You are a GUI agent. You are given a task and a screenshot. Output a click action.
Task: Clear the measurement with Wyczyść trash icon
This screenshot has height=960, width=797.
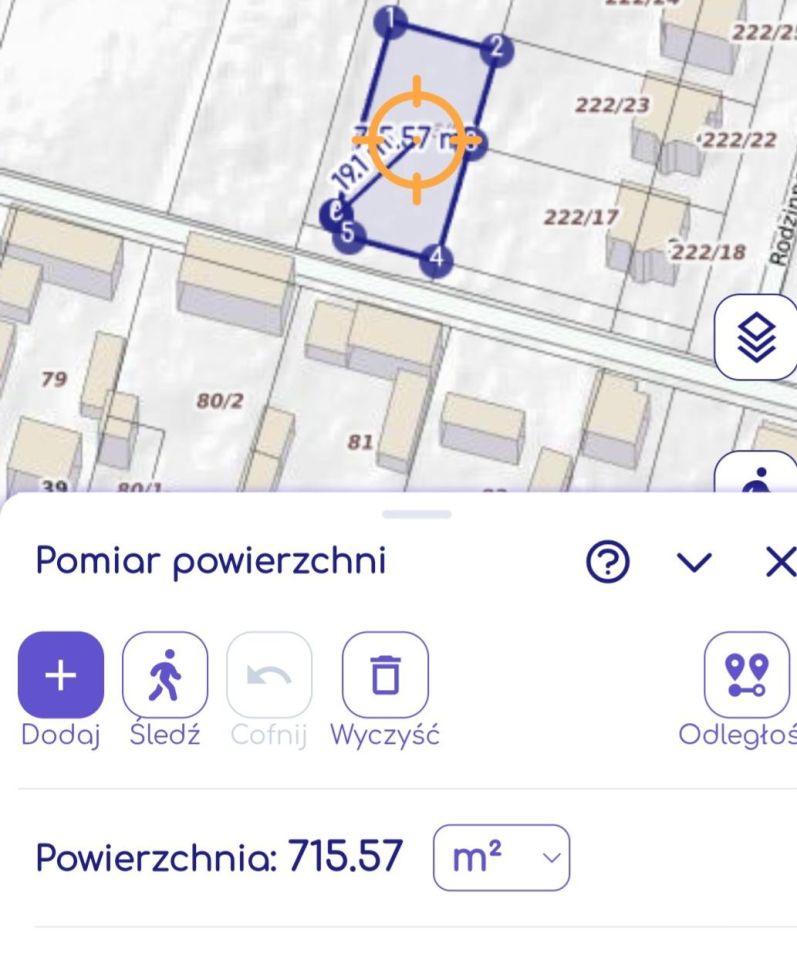[x=385, y=675]
